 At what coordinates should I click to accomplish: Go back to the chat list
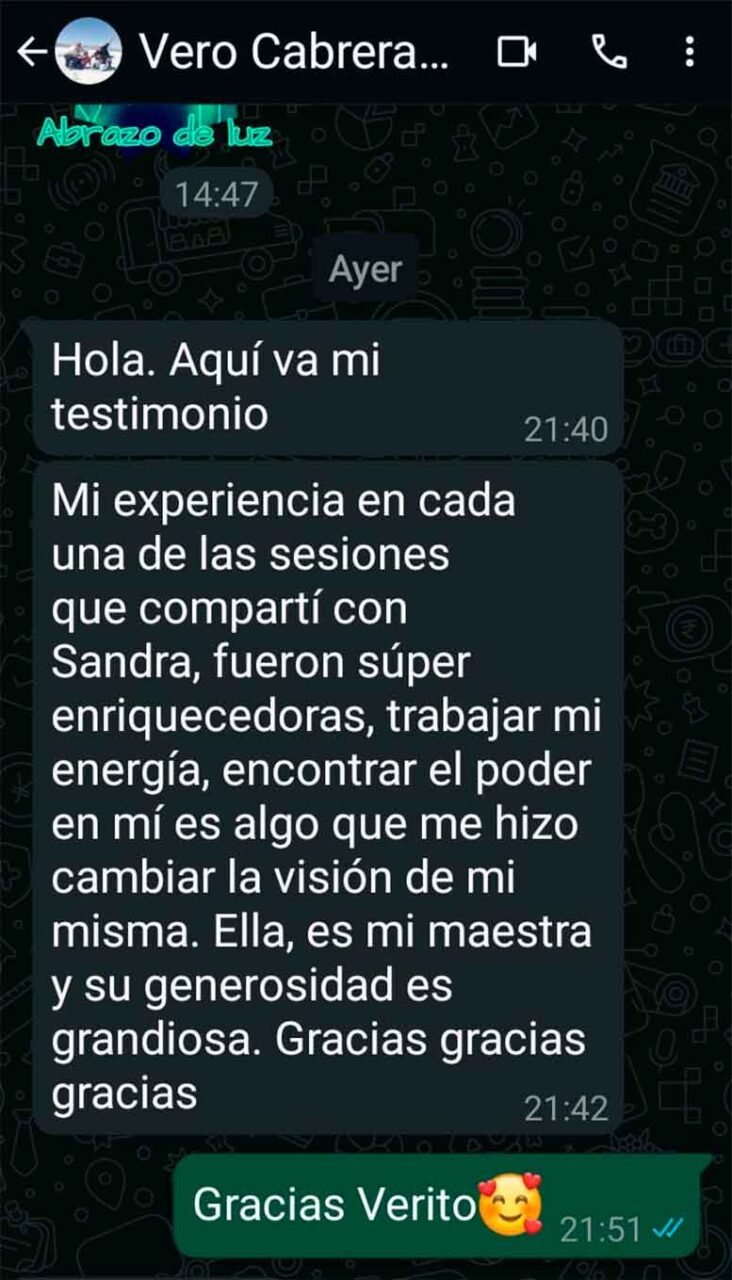[32, 51]
